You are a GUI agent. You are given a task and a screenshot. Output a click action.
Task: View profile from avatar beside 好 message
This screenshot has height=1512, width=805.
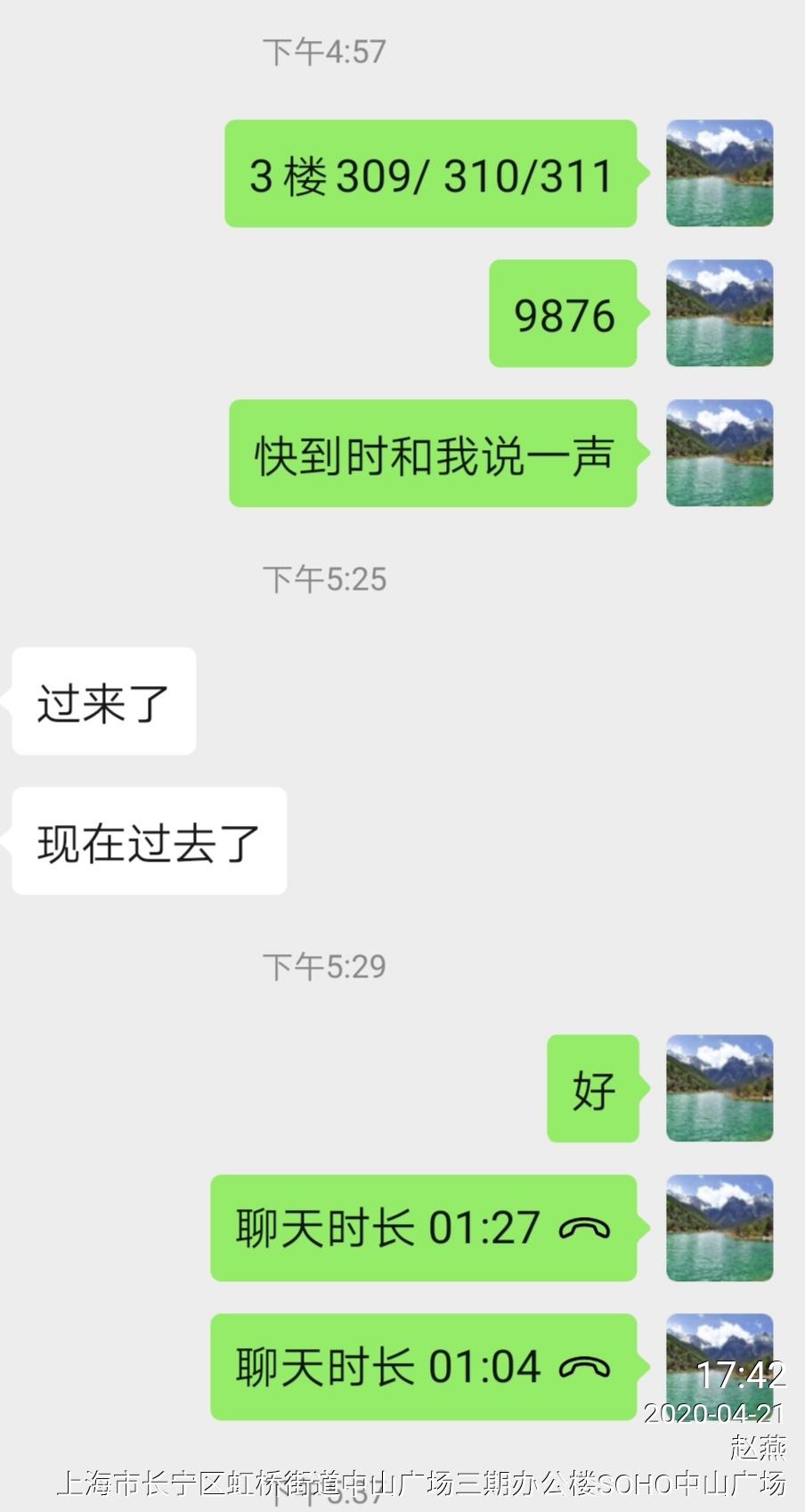pyautogui.click(x=720, y=1088)
